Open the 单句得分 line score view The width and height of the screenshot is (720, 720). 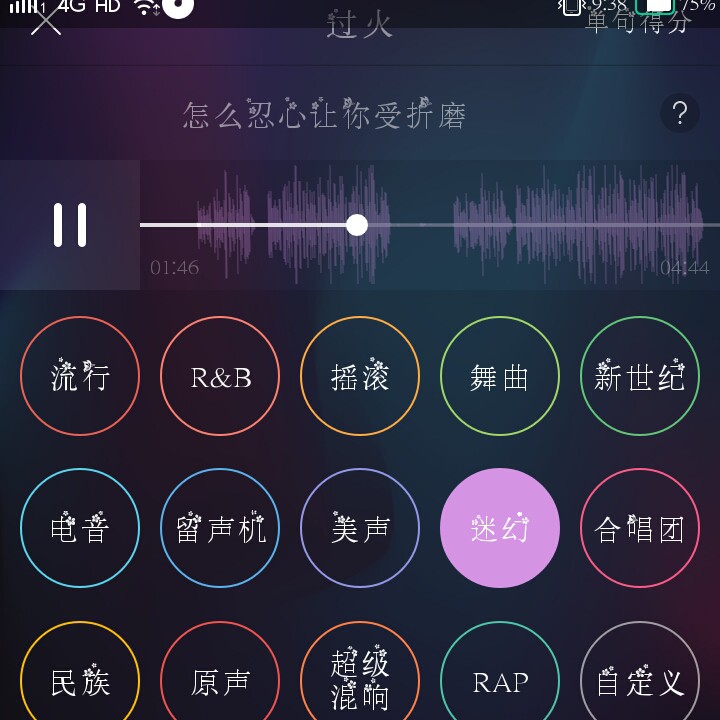point(637,20)
